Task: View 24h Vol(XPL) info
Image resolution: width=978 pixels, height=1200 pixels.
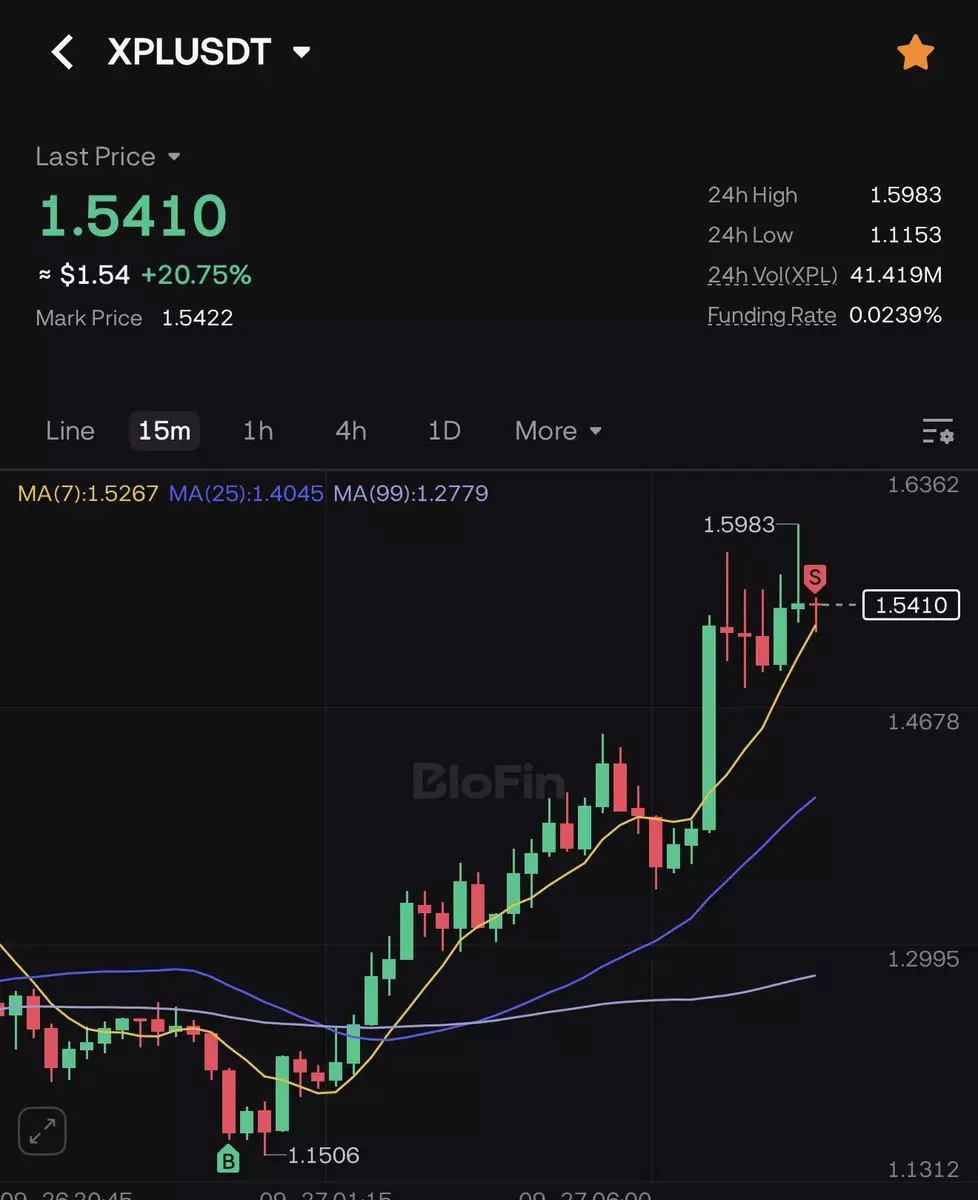Action: click(772, 275)
